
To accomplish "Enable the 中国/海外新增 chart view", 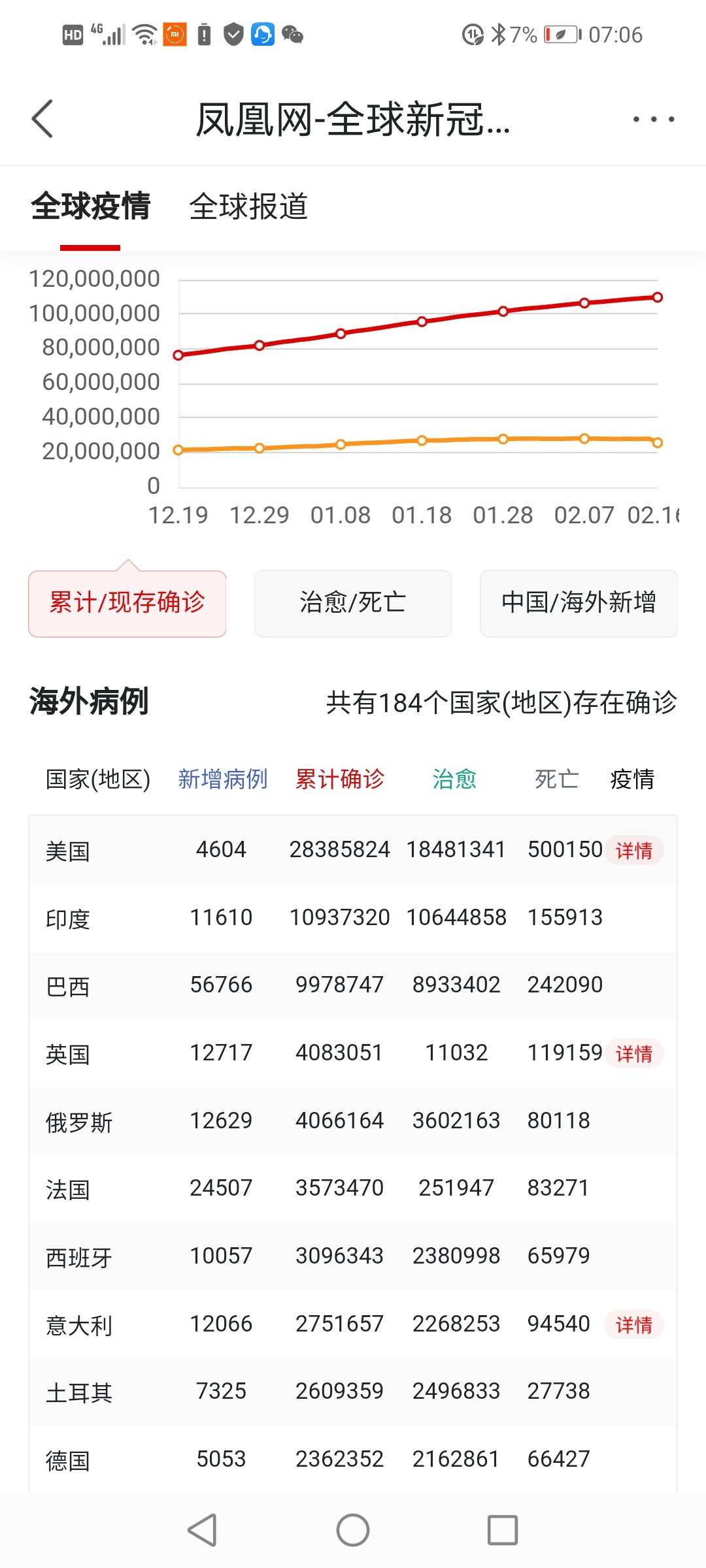I will click(x=579, y=603).
